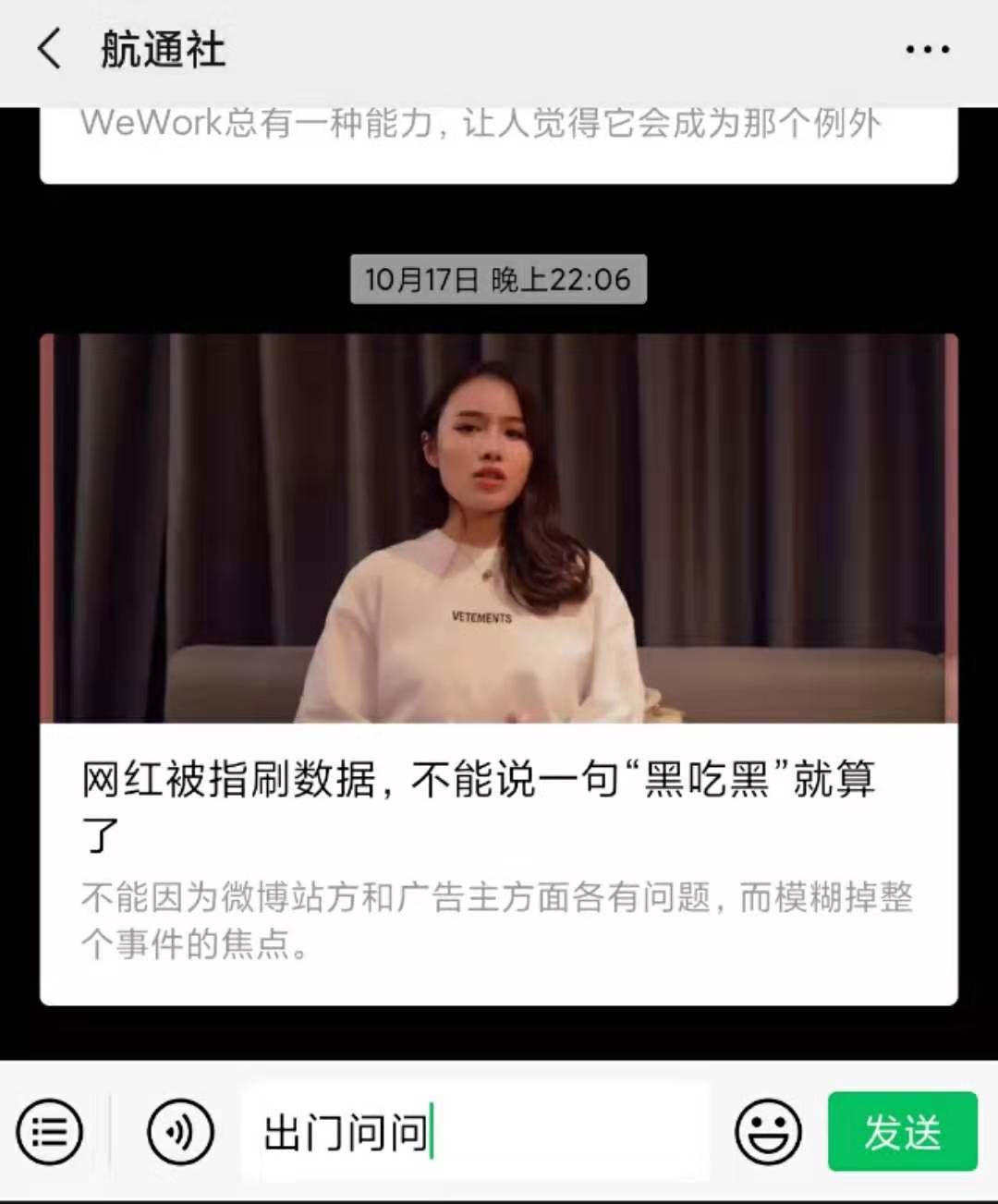
Task: Send the message with 发送
Action: coord(902,1132)
